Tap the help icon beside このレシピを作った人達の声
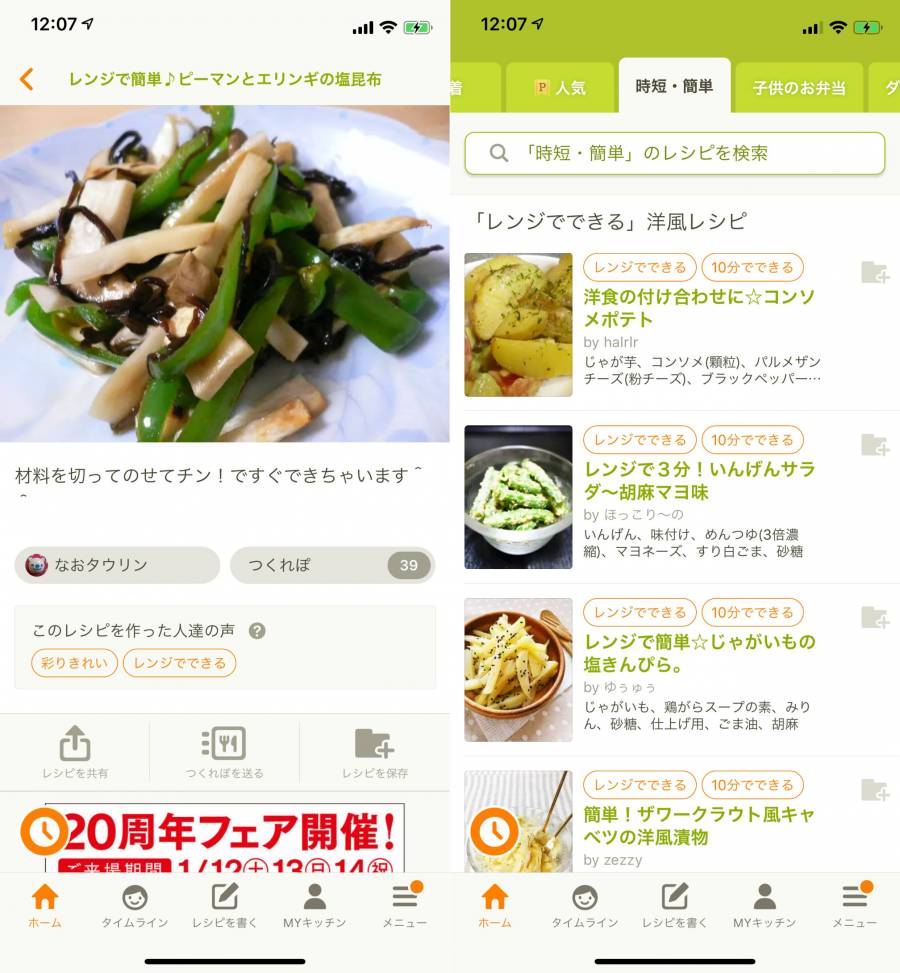This screenshot has width=900, height=973. 257,631
